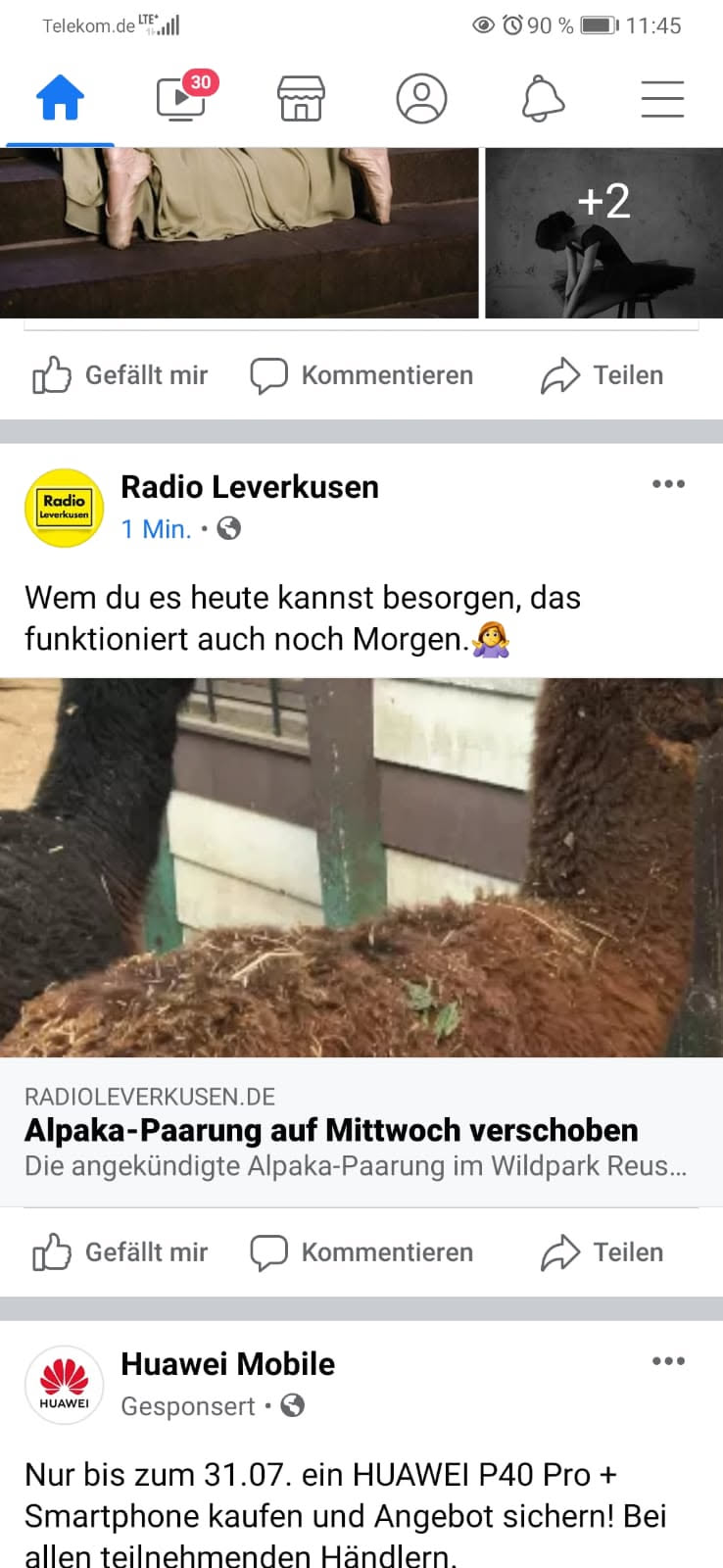The width and height of the screenshot is (723, 1568).
Task: Open Radio Leverkusen's profile picture
Action: click(x=64, y=507)
